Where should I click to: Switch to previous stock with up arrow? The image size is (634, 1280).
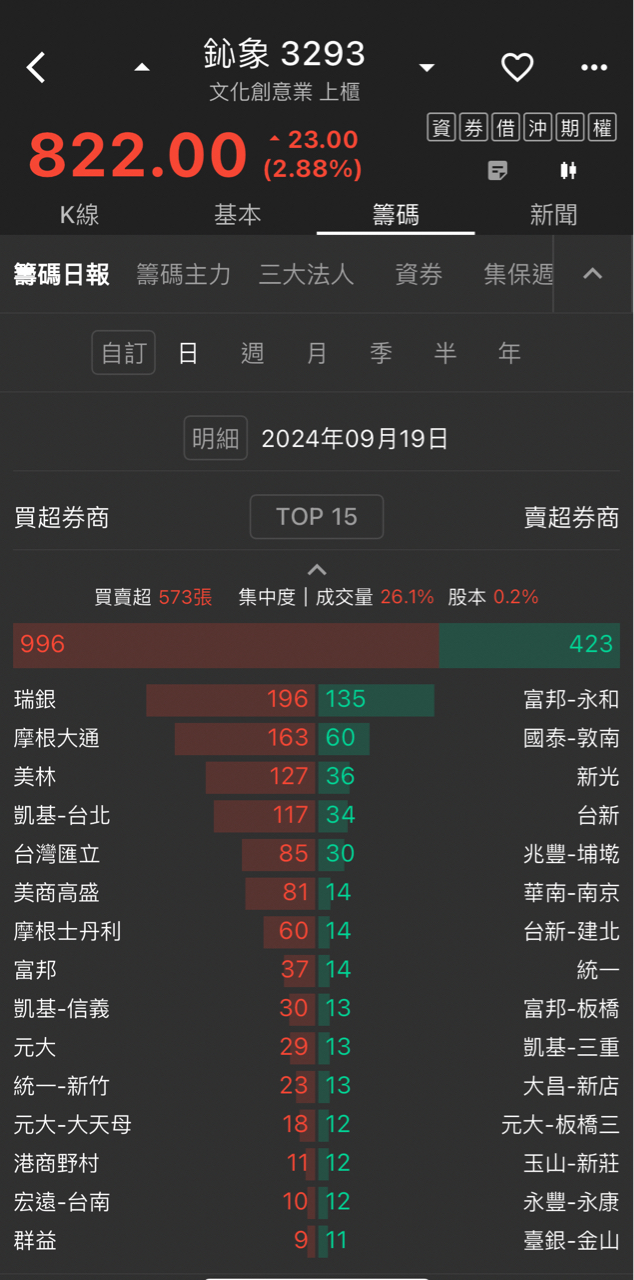tap(142, 68)
